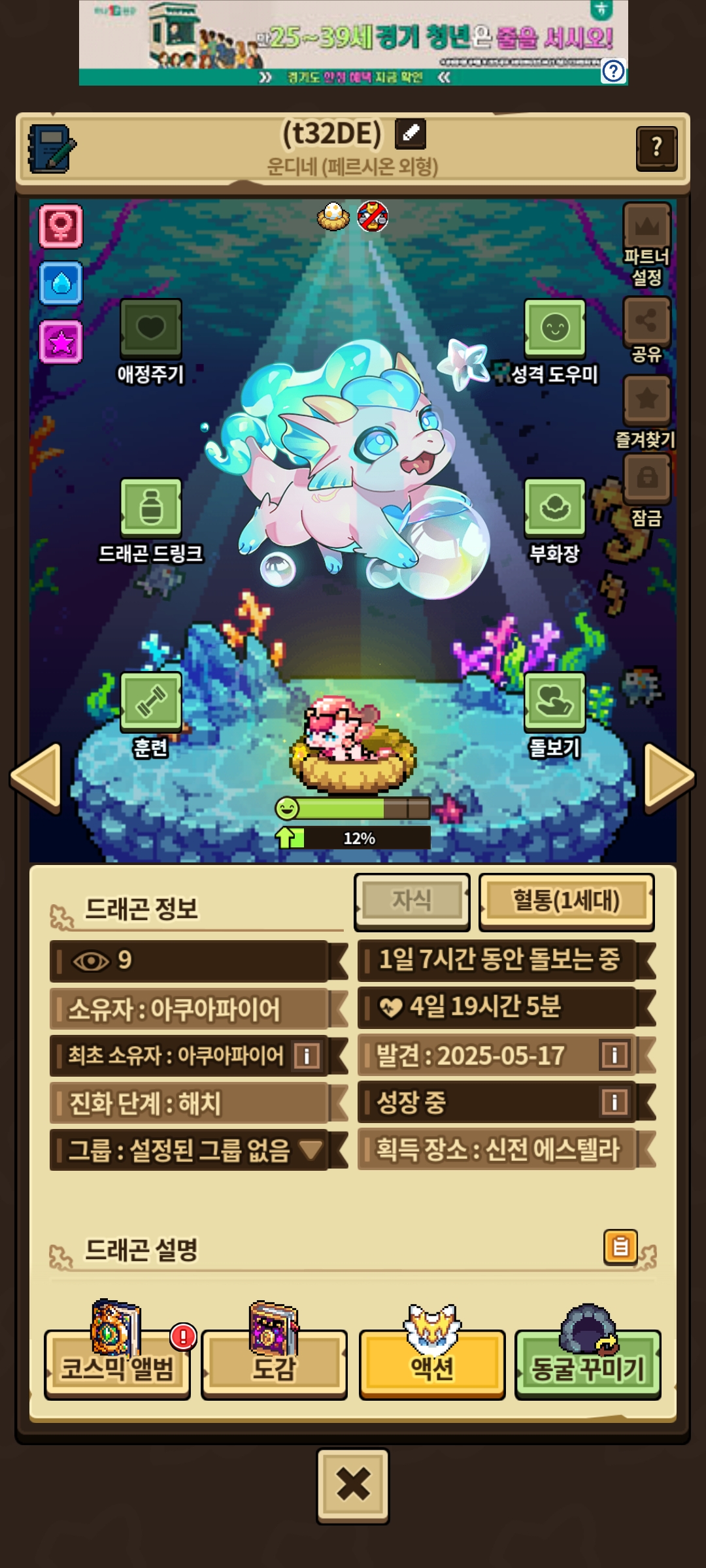706x1568 pixels.
Task: Open the 도감 encyclopedia
Action: tap(274, 1365)
